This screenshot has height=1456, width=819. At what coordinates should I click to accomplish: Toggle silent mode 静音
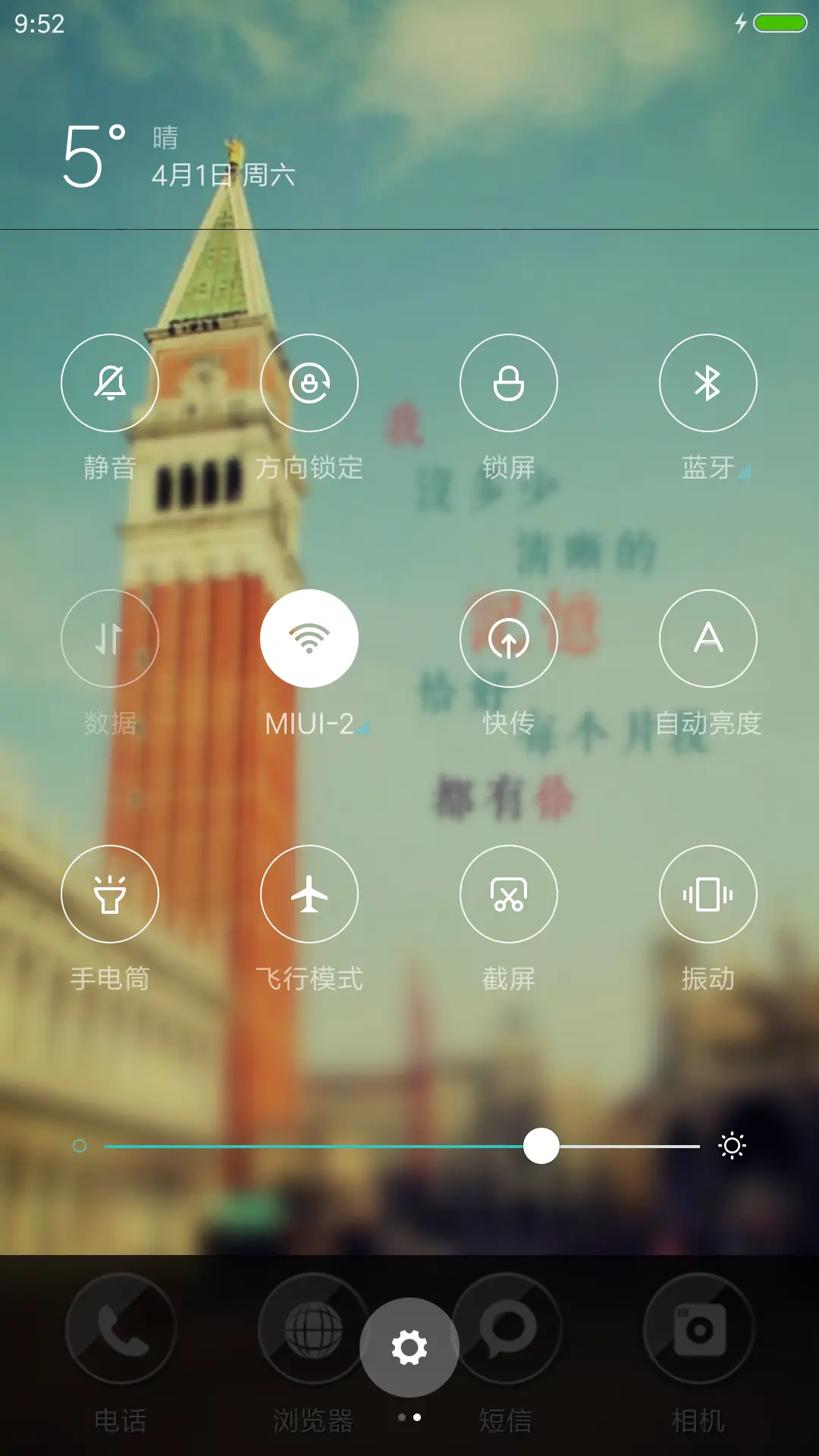[x=110, y=383]
